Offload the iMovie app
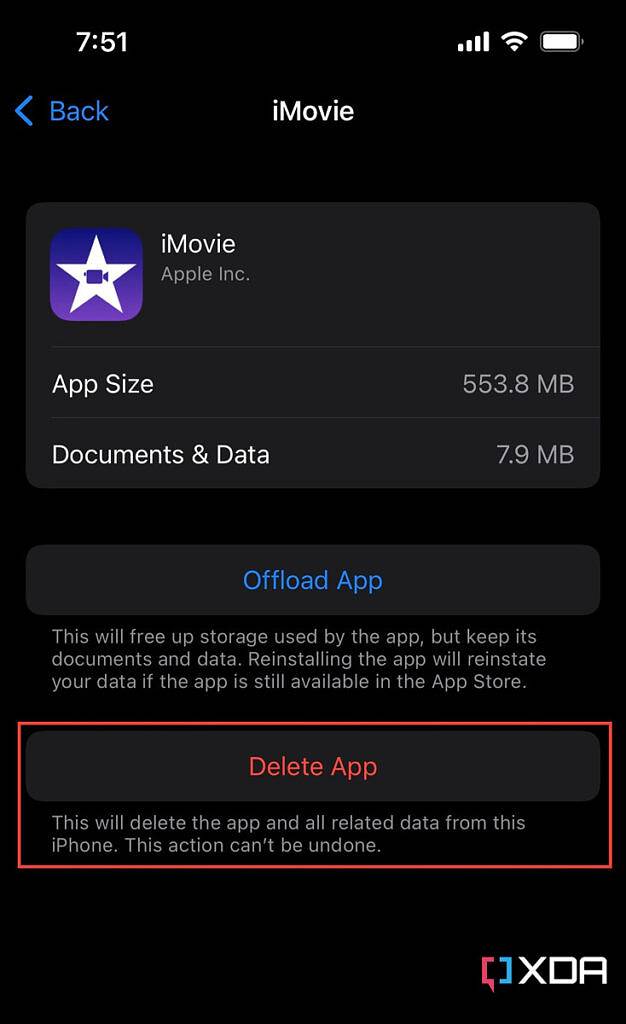Image resolution: width=626 pixels, height=1024 pixels. pyautogui.click(x=312, y=580)
